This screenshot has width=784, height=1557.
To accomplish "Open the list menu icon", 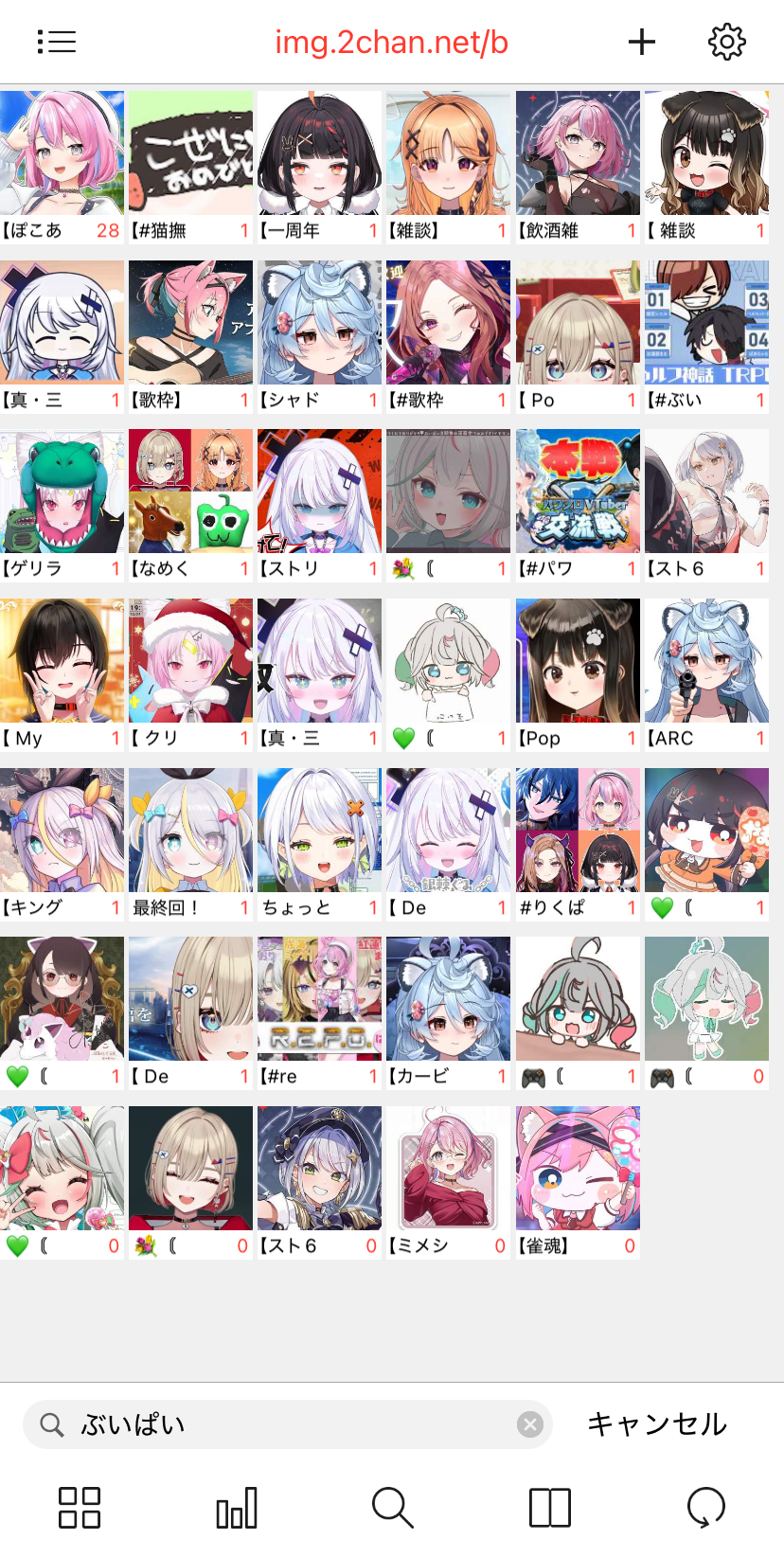I will pos(57,42).
